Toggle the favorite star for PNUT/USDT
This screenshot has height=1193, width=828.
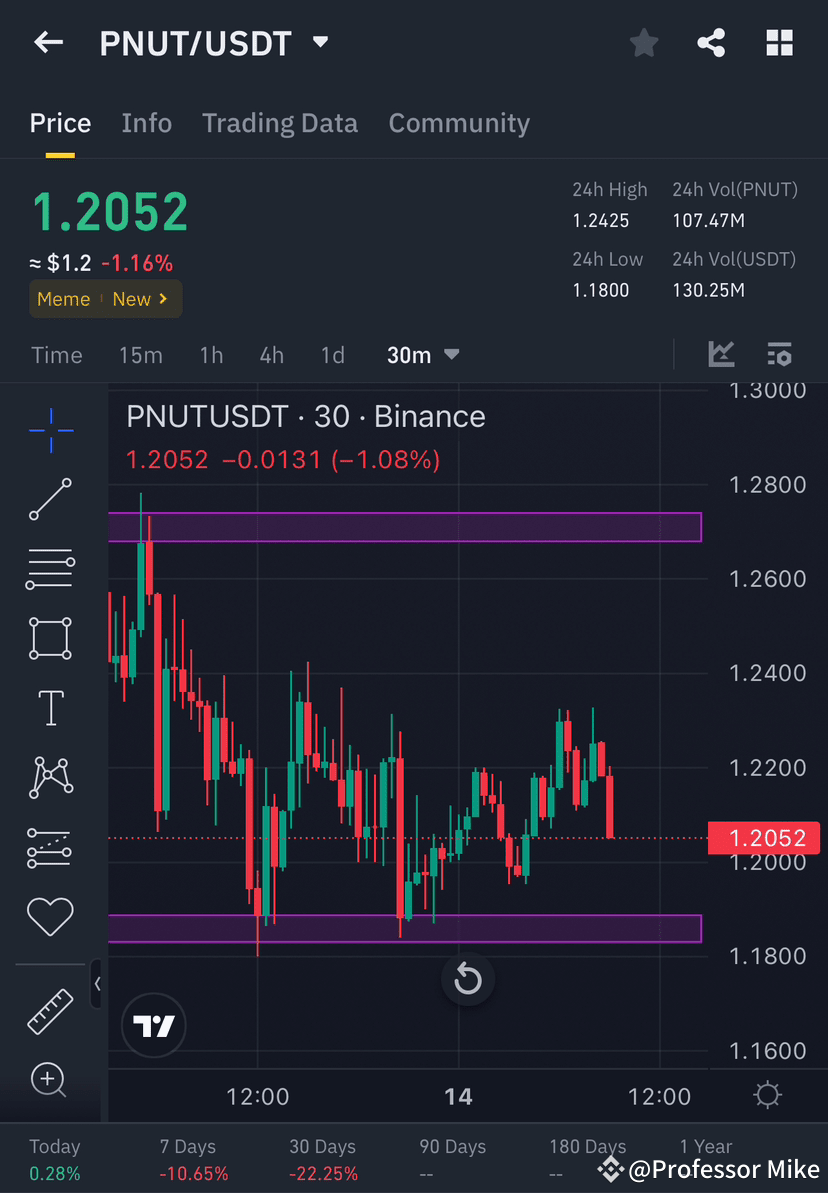pos(643,42)
